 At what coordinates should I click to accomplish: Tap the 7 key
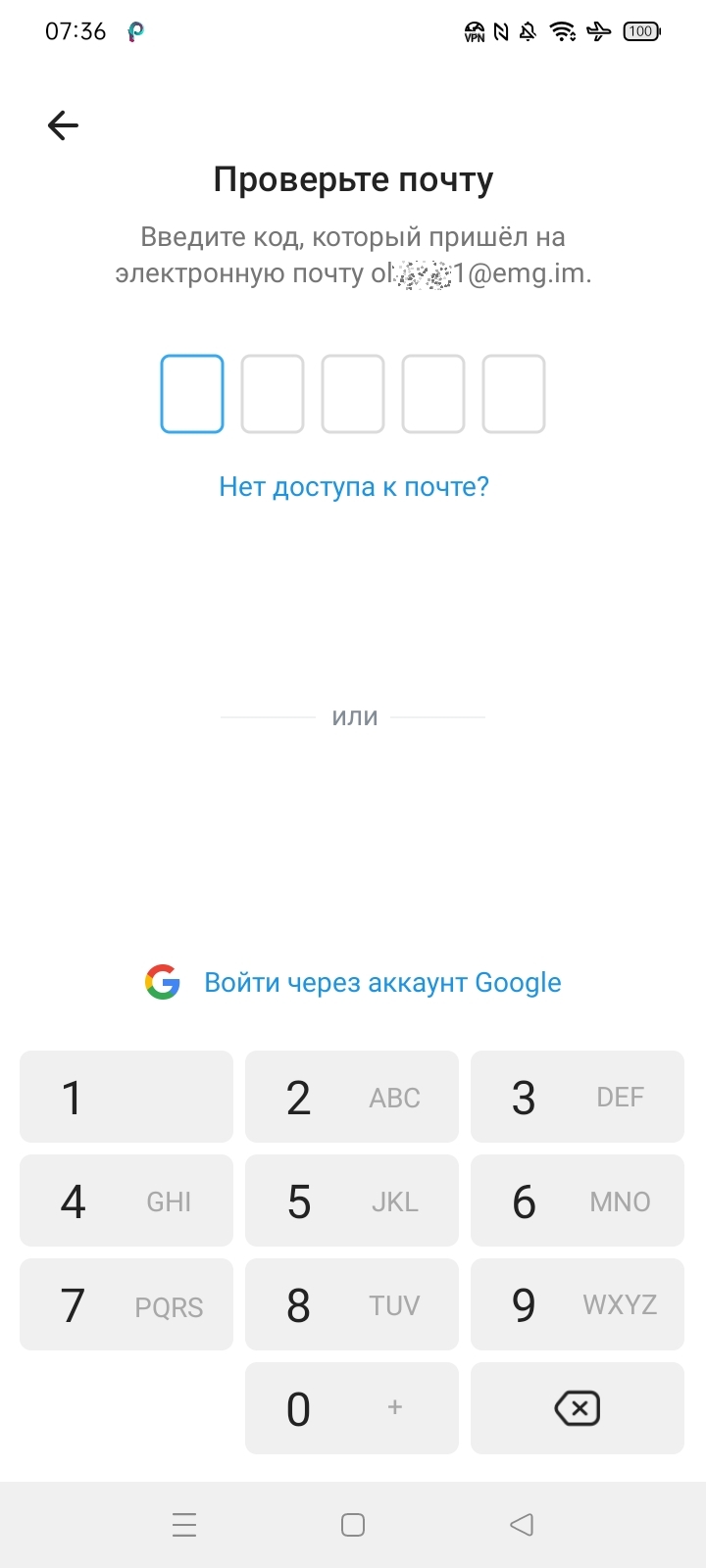[126, 1304]
